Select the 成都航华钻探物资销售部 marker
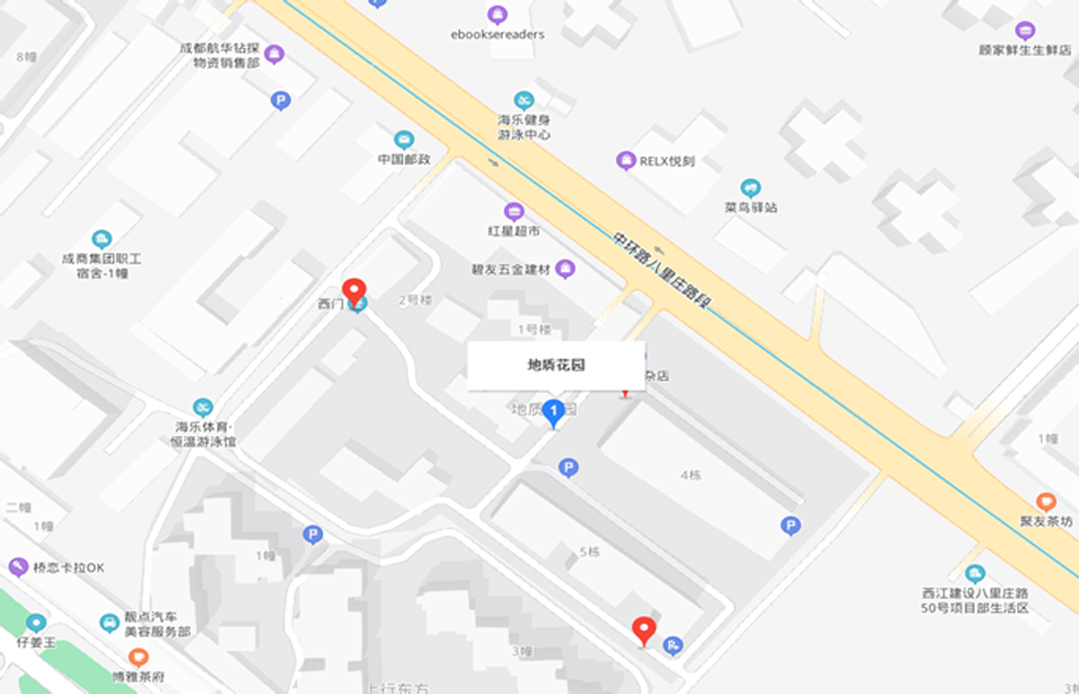1079x694 pixels. pos(274,54)
